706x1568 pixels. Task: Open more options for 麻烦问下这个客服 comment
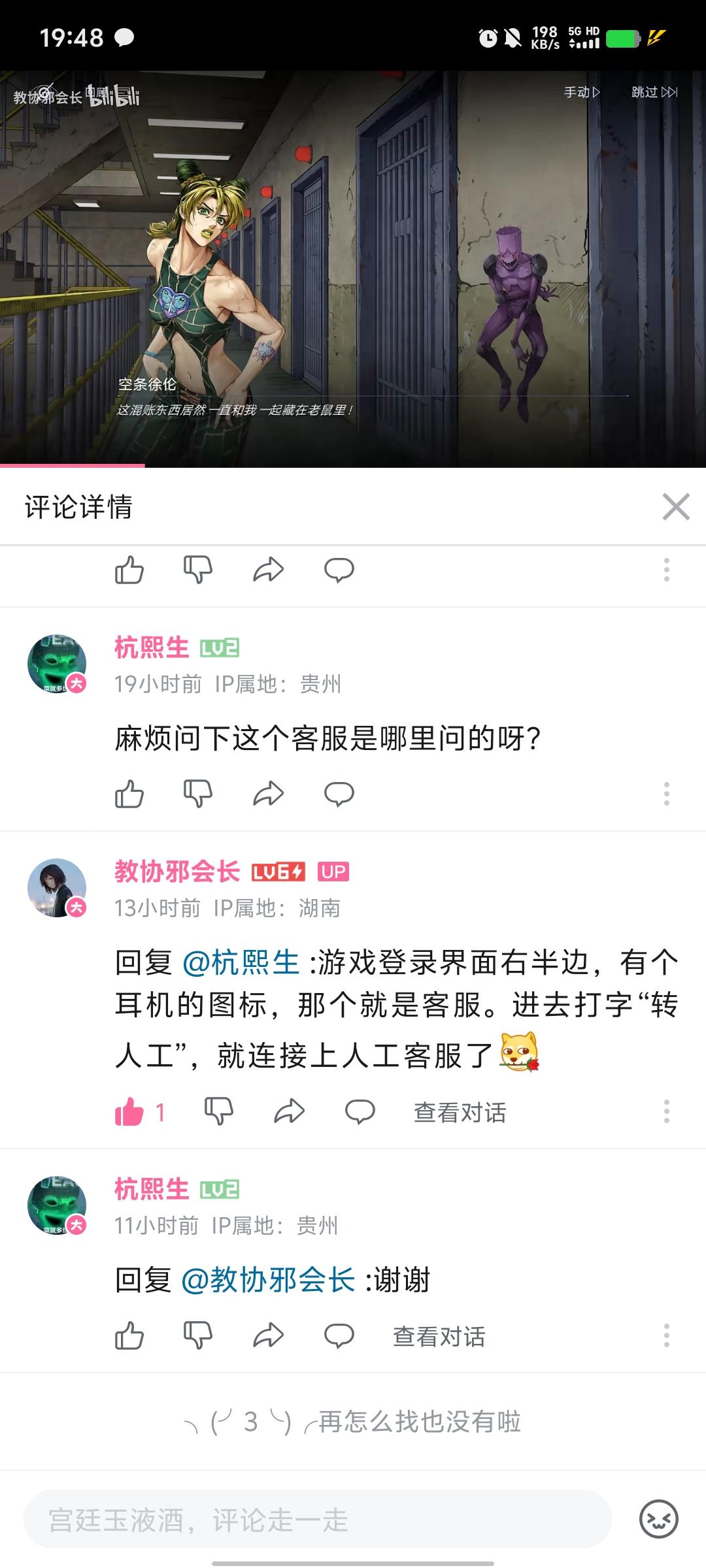tap(666, 794)
